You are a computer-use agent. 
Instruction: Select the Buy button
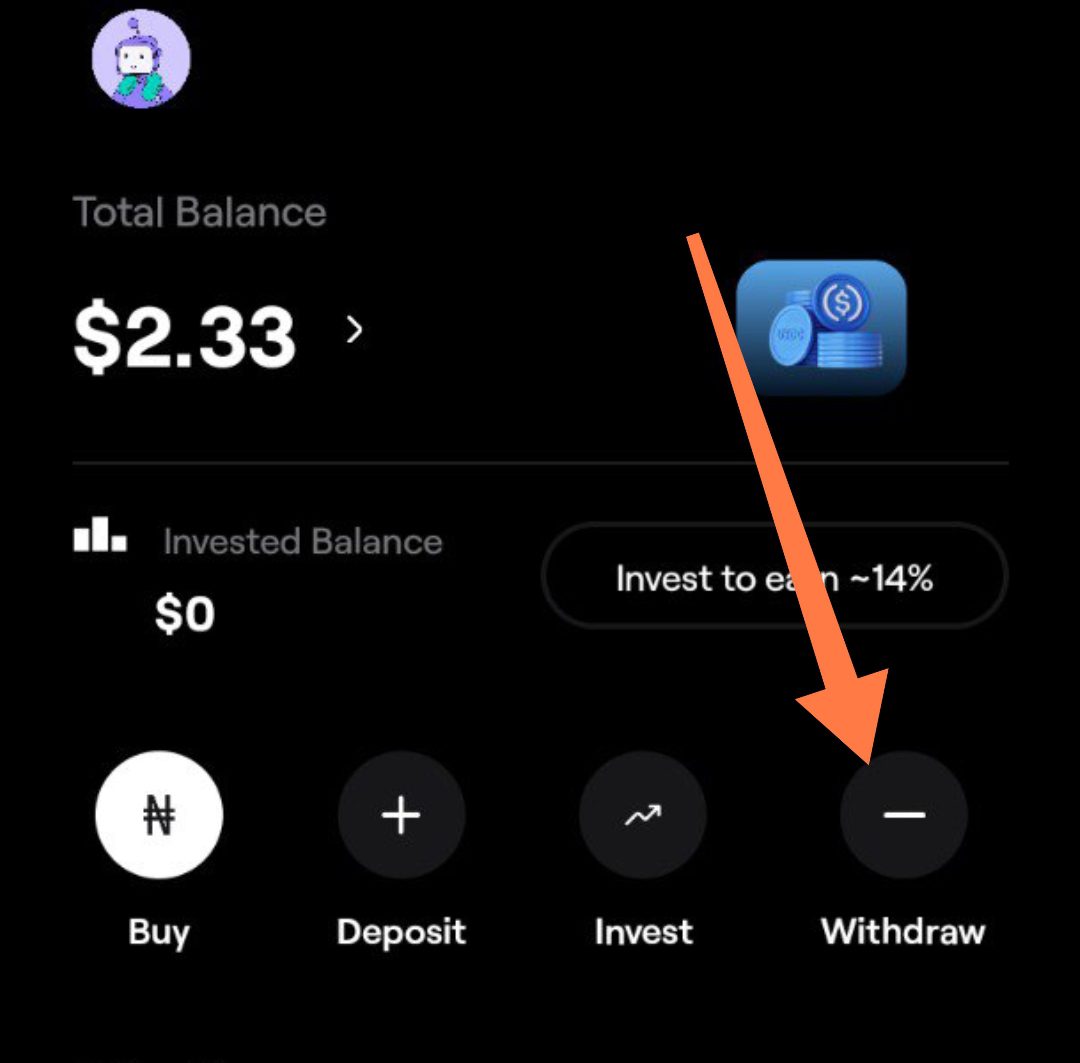[159, 816]
